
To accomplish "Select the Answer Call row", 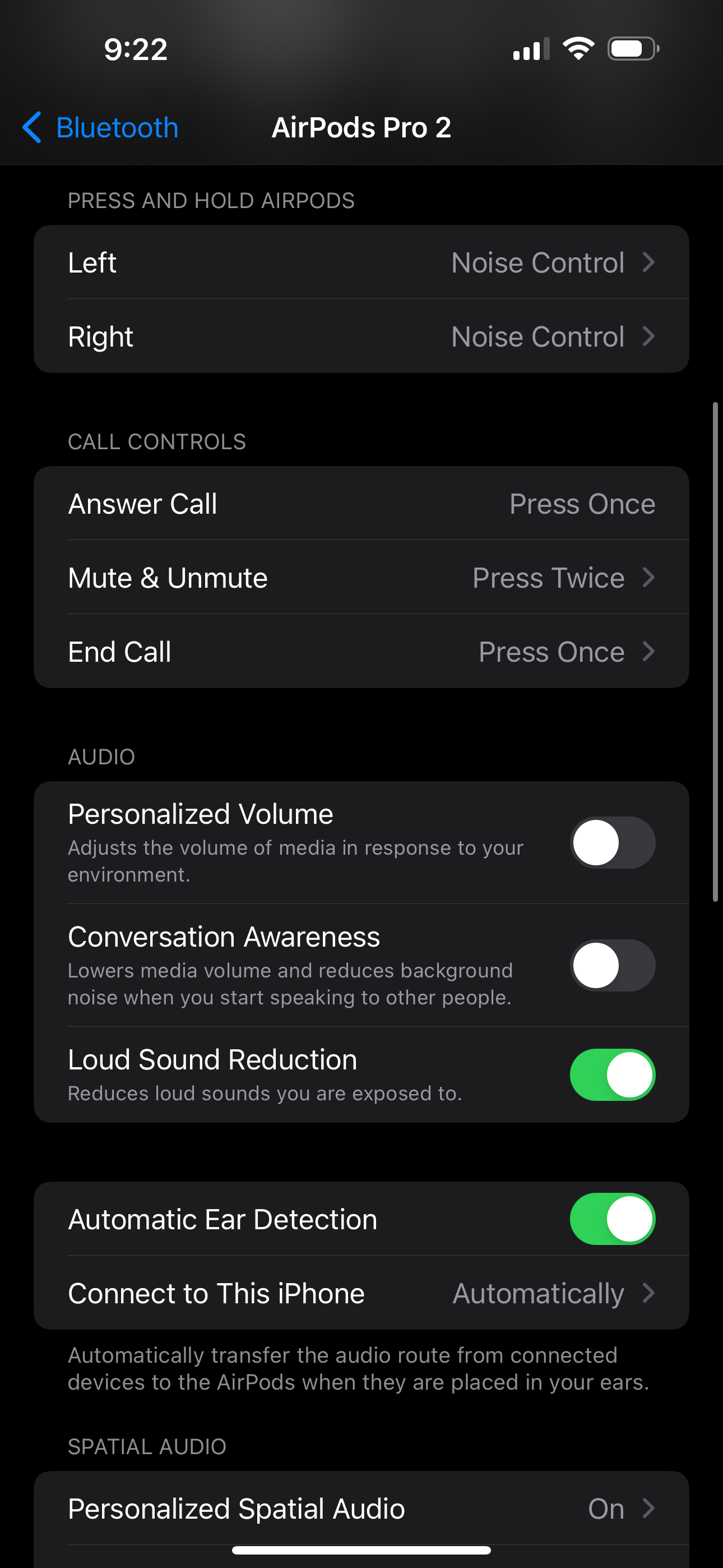I will 361,503.
